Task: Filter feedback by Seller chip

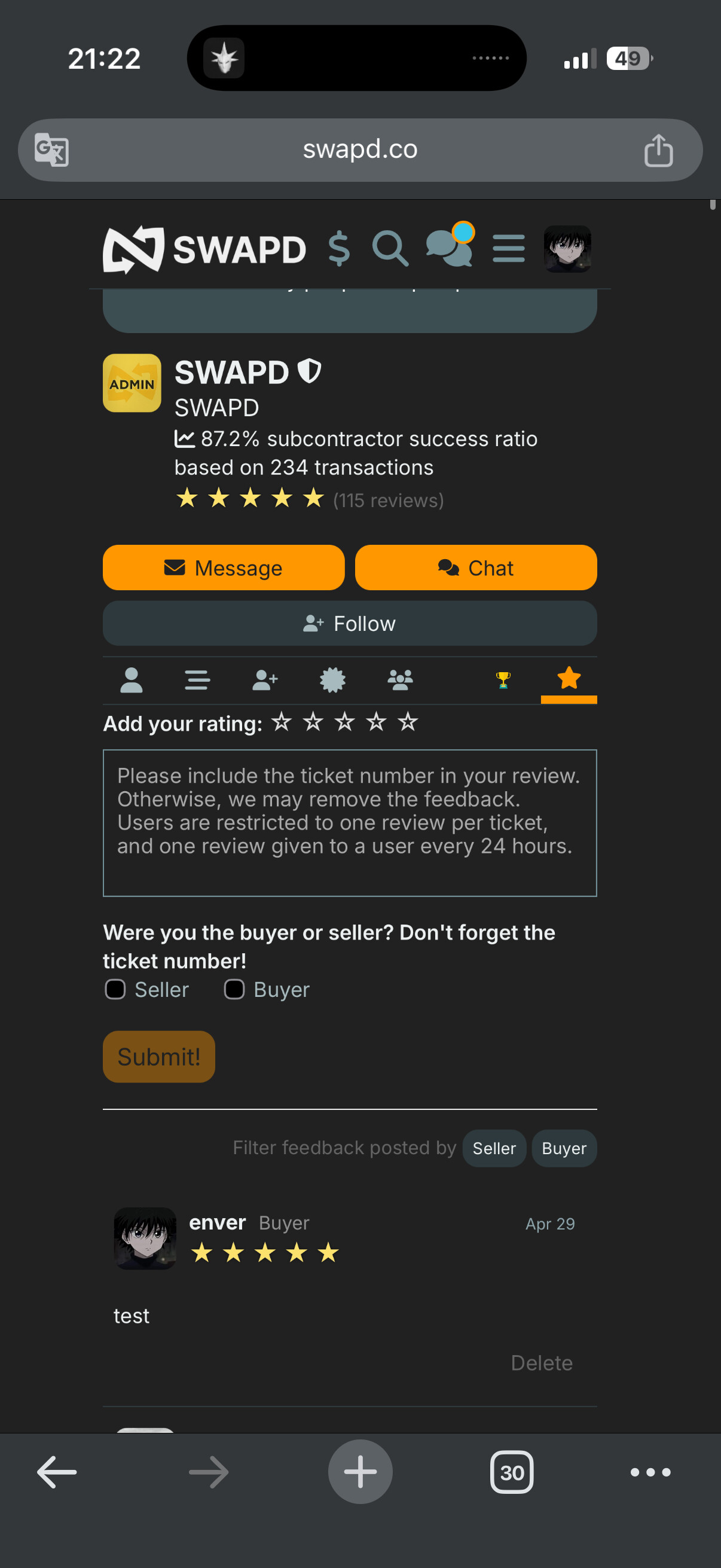Action: click(494, 1148)
